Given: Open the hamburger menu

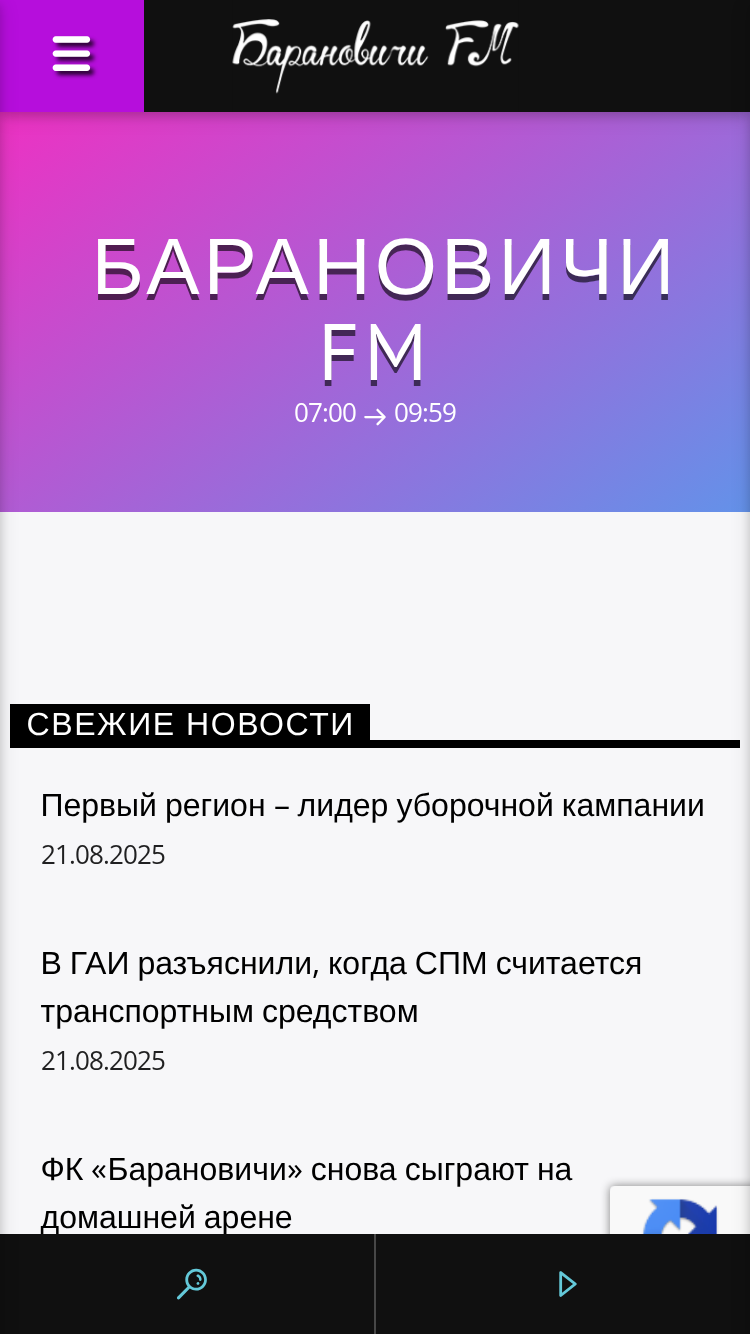Looking at the screenshot, I should (72, 55).
